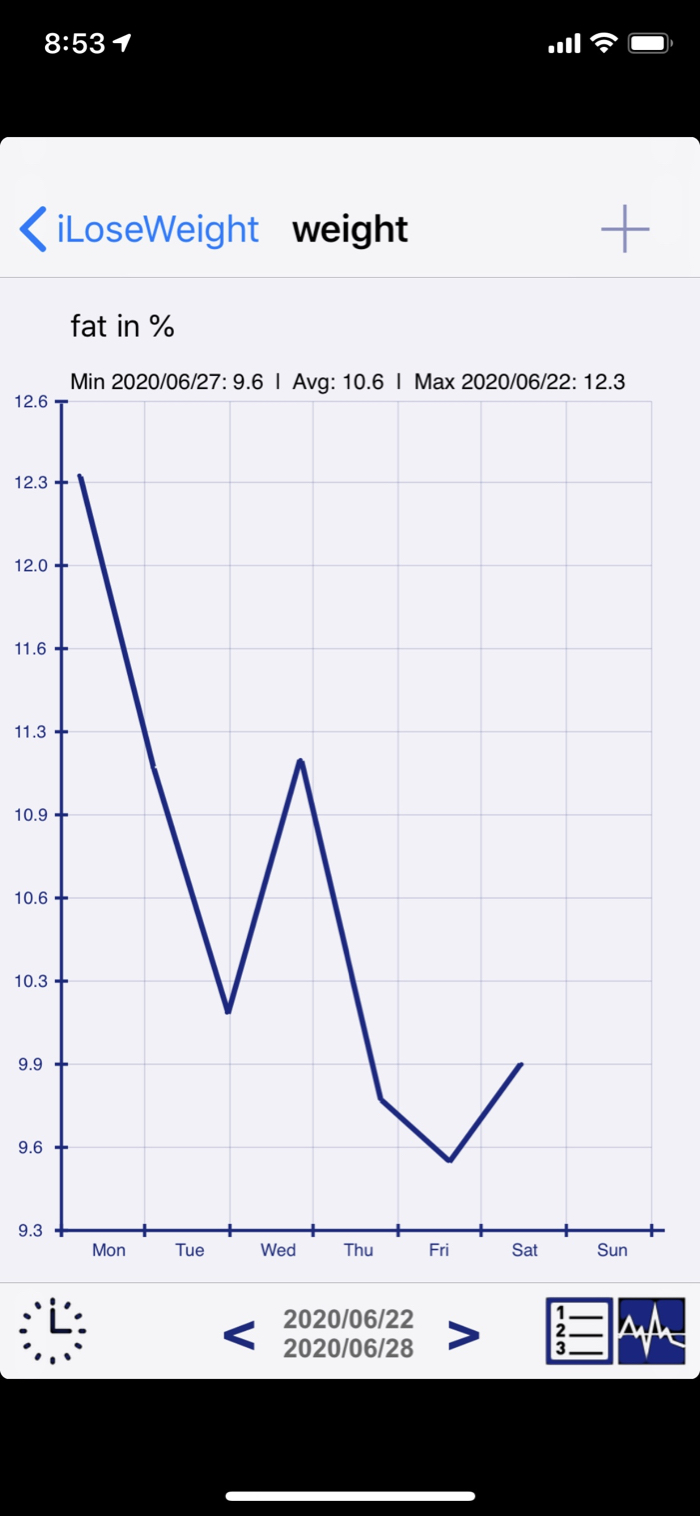
Task: Switch to the chart graph view
Action: (652, 1331)
